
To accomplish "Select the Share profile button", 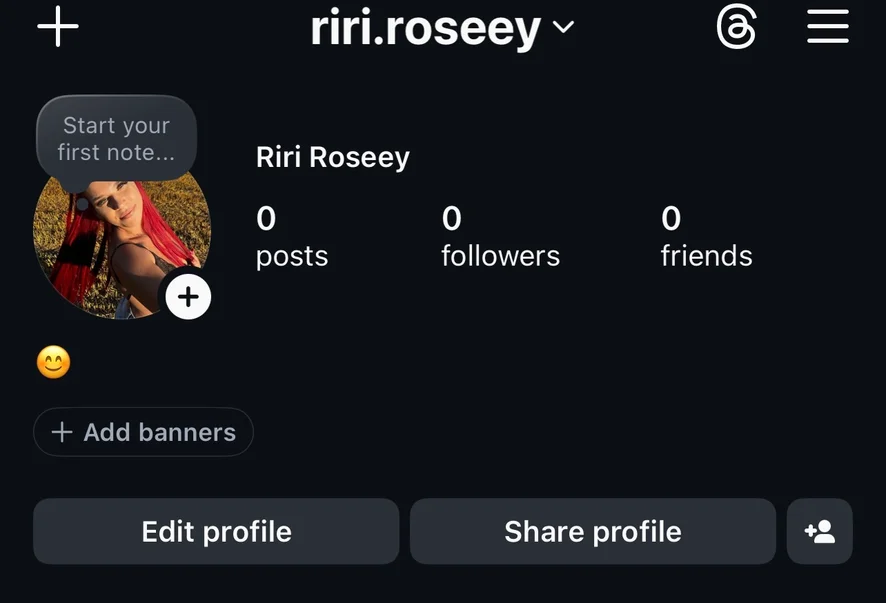I will pos(592,531).
